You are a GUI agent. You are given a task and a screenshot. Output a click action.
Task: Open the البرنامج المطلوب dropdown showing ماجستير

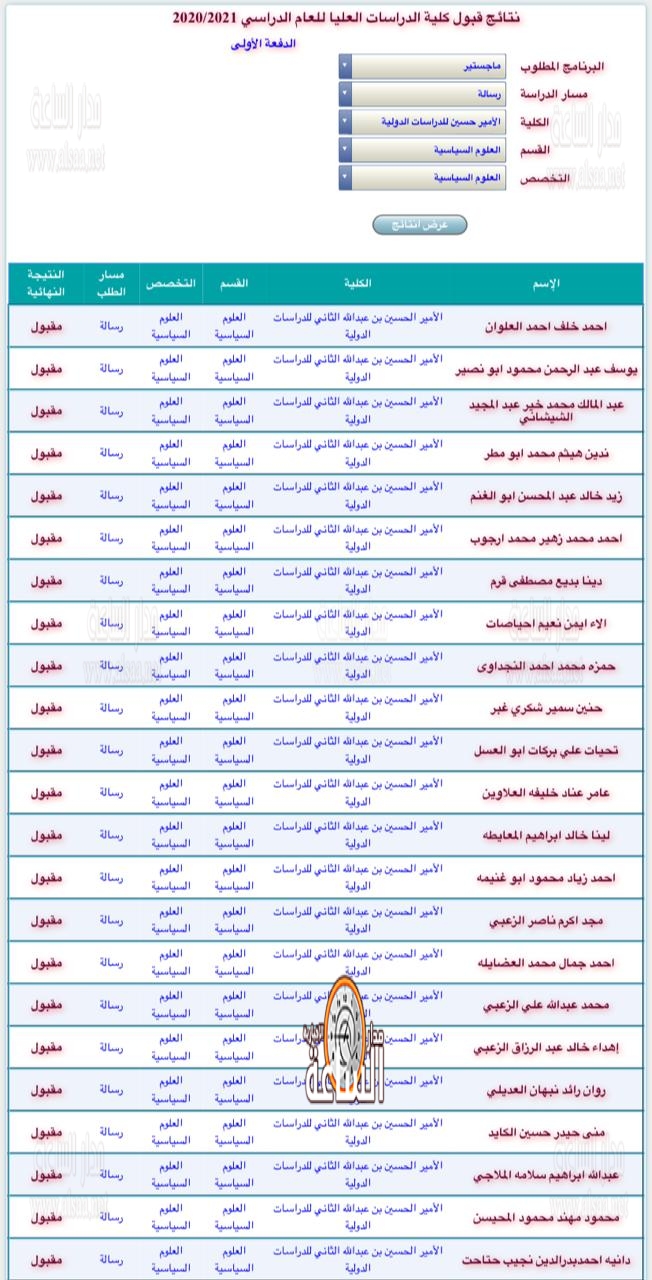423,67
